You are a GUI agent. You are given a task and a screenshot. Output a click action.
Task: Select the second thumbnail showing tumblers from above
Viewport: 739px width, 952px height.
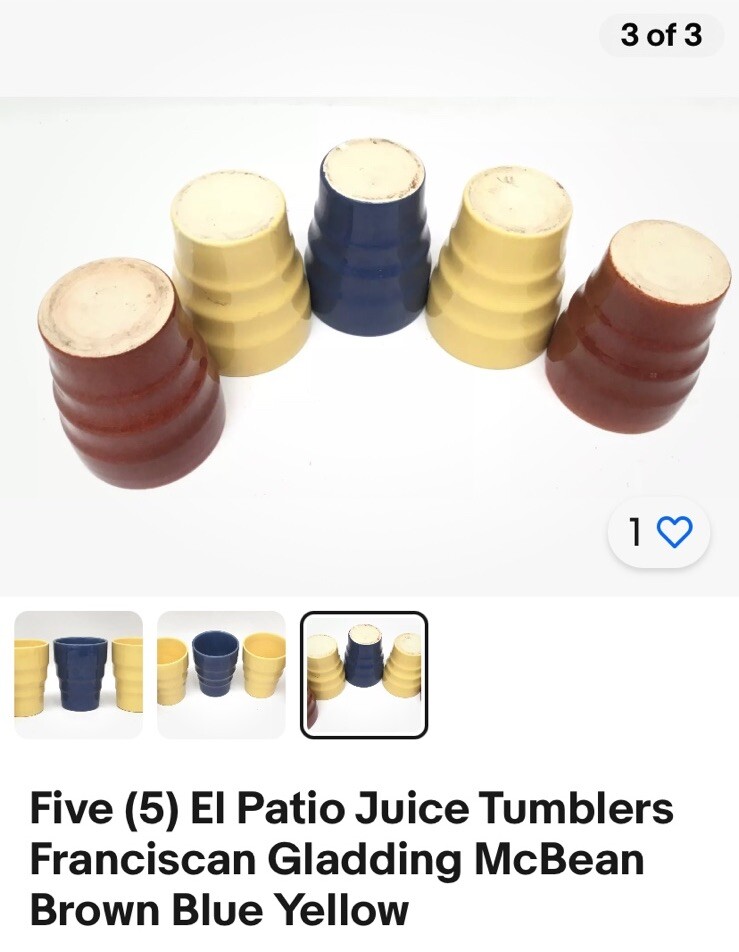221,675
